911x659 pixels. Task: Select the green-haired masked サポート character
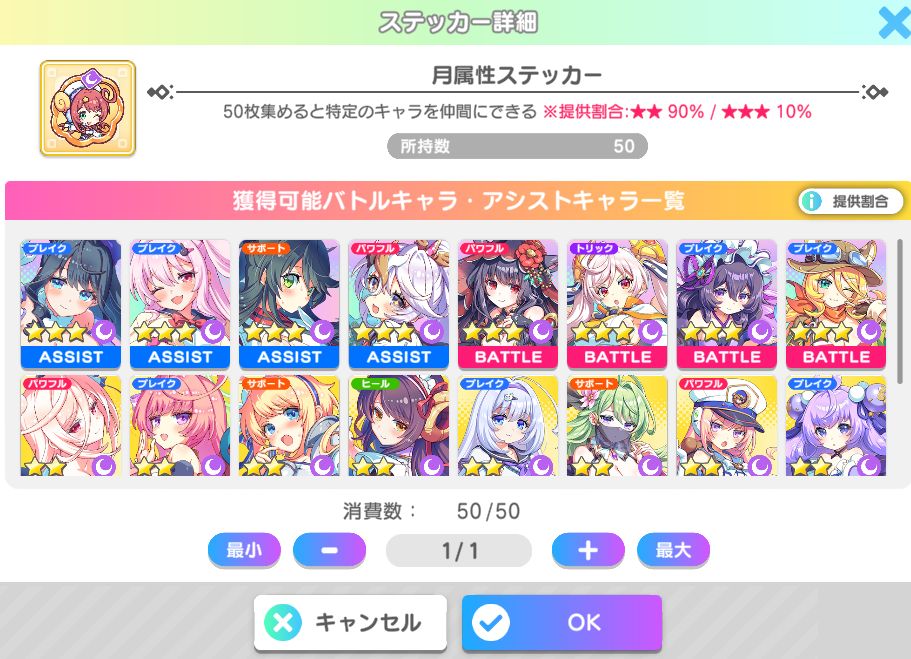pos(617,427)
